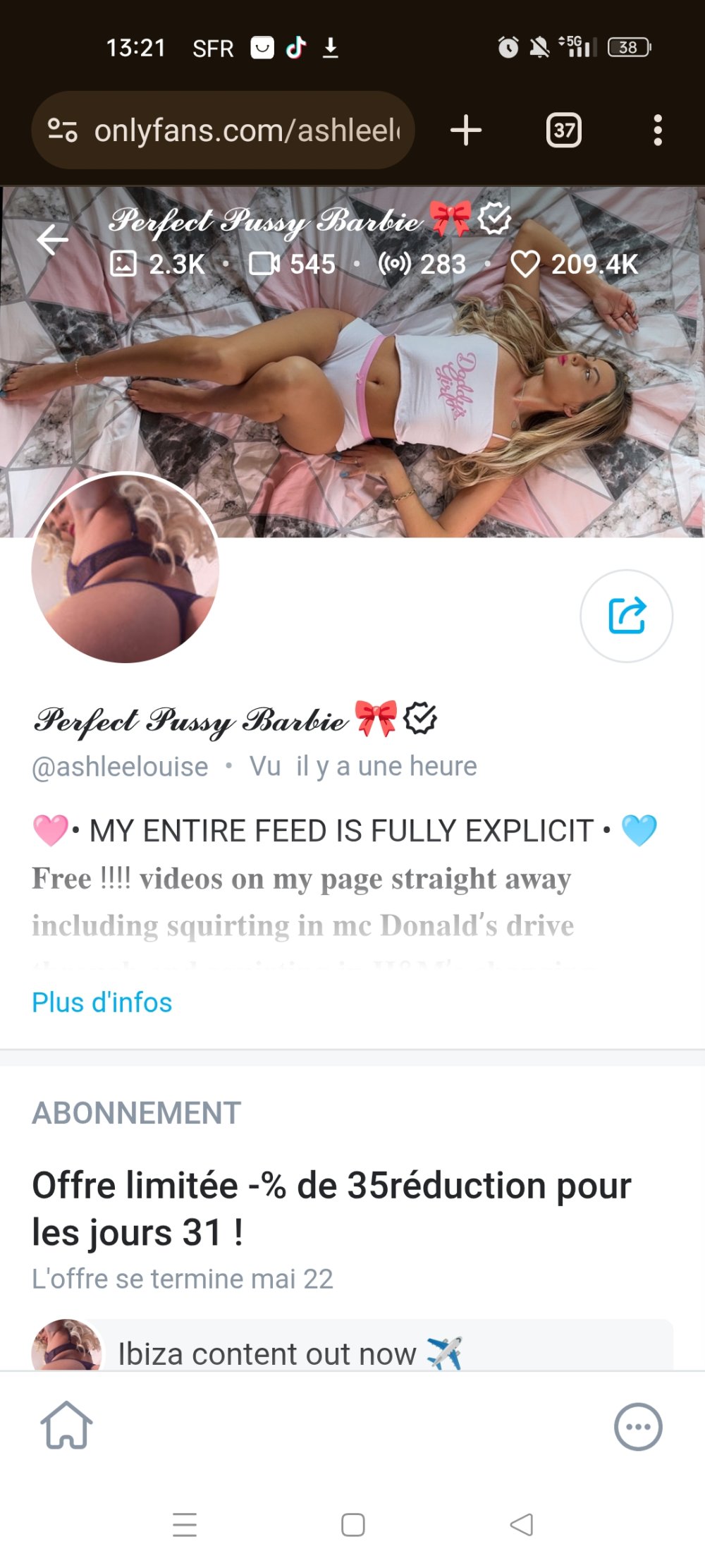
Task: Expand bio with Plus d'infos
Action: (x=102, y=1002)
